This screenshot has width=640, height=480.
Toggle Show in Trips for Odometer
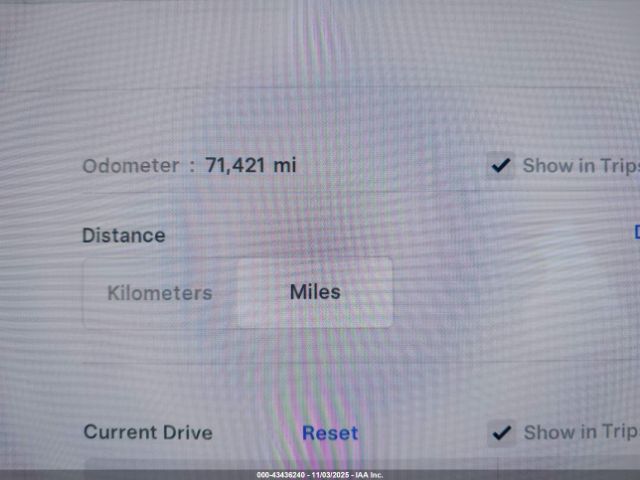501,165
